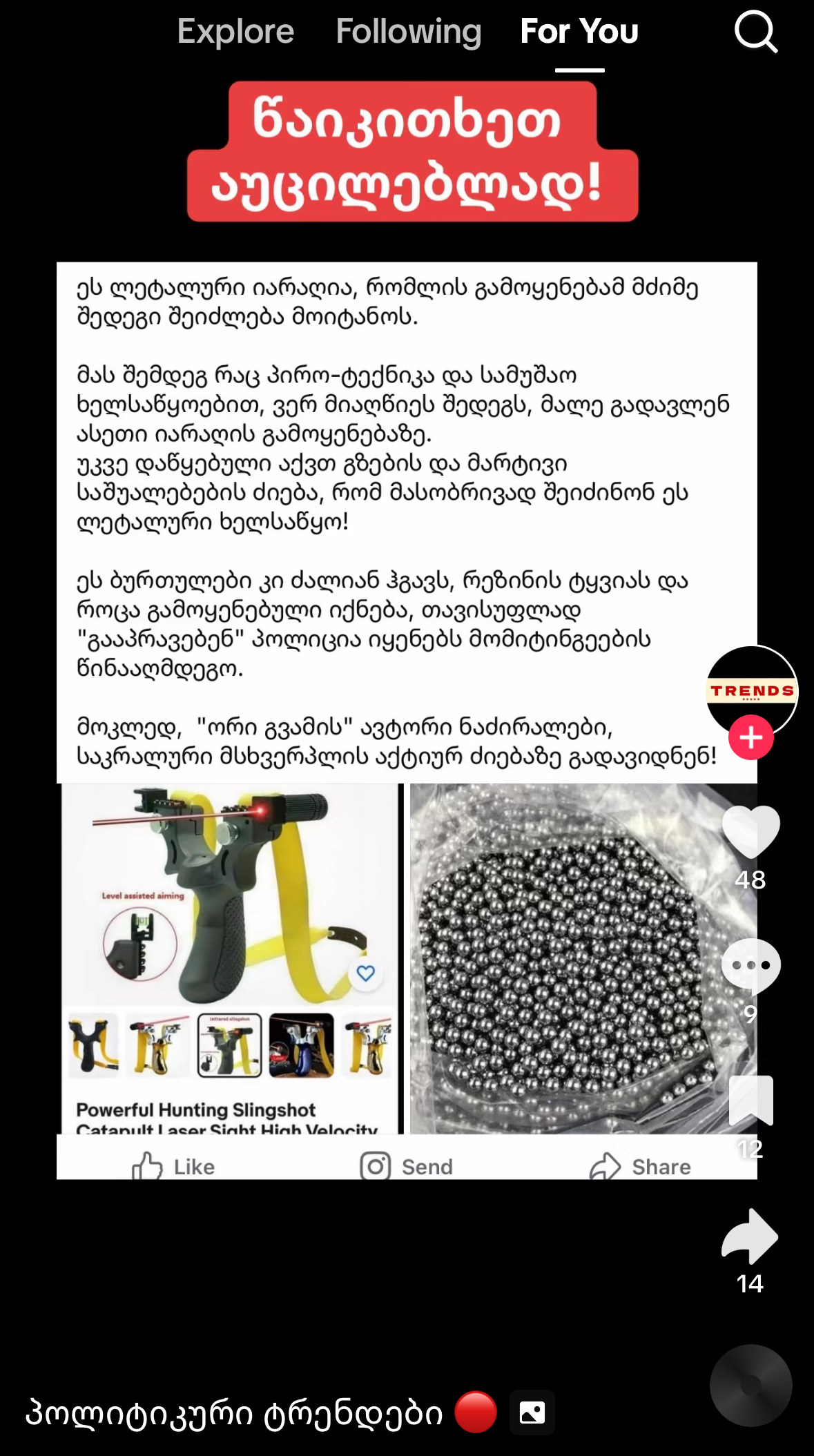
Task: Follow TRENDS with the red plus button
Action: [x=751, y=737]
